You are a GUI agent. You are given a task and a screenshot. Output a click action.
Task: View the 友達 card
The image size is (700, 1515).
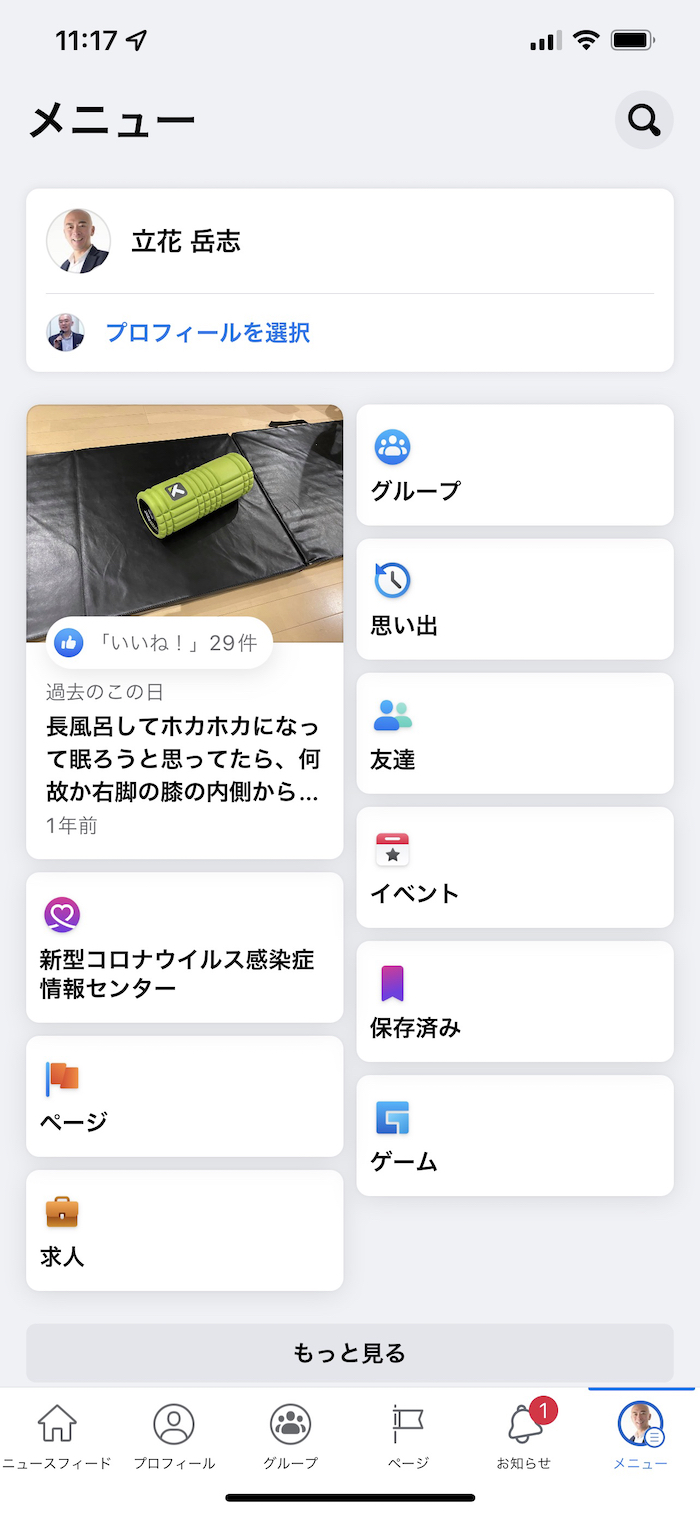[x=514, y=733]
